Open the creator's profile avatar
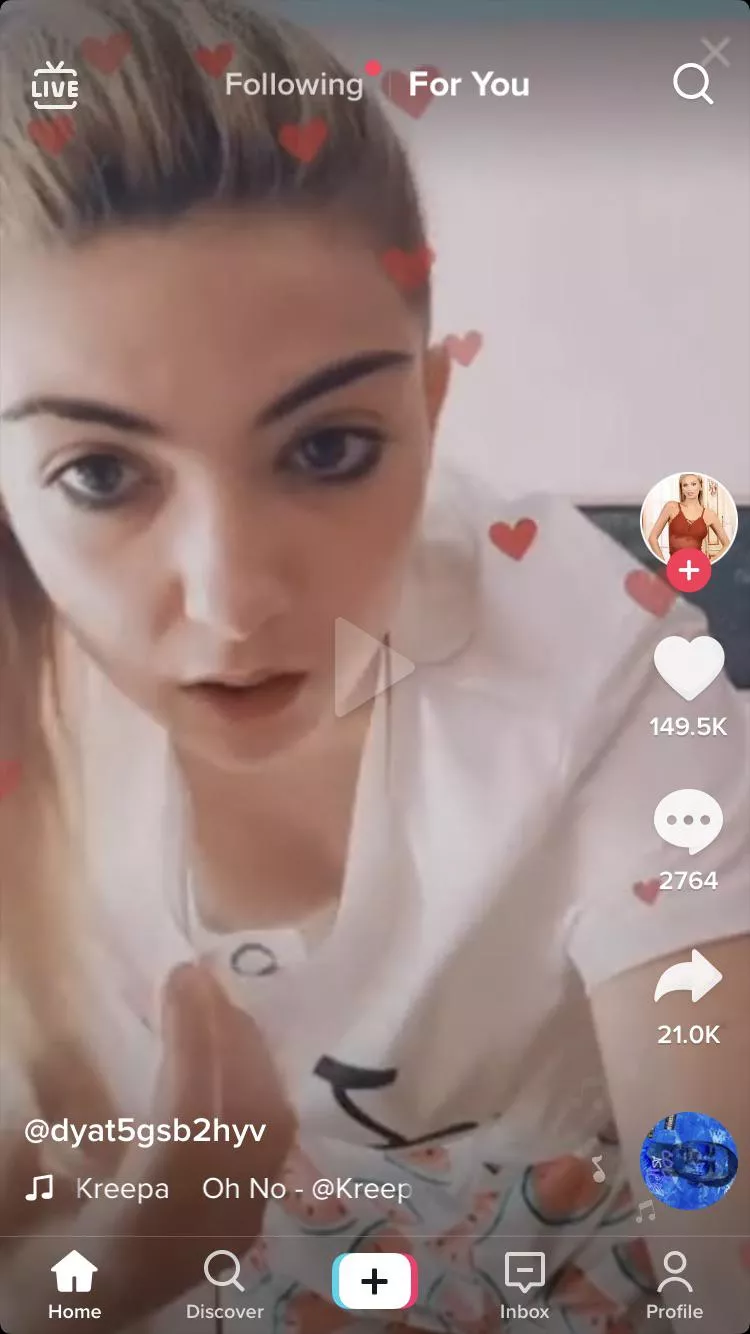 pyautogui.click(x=688, y=520)
